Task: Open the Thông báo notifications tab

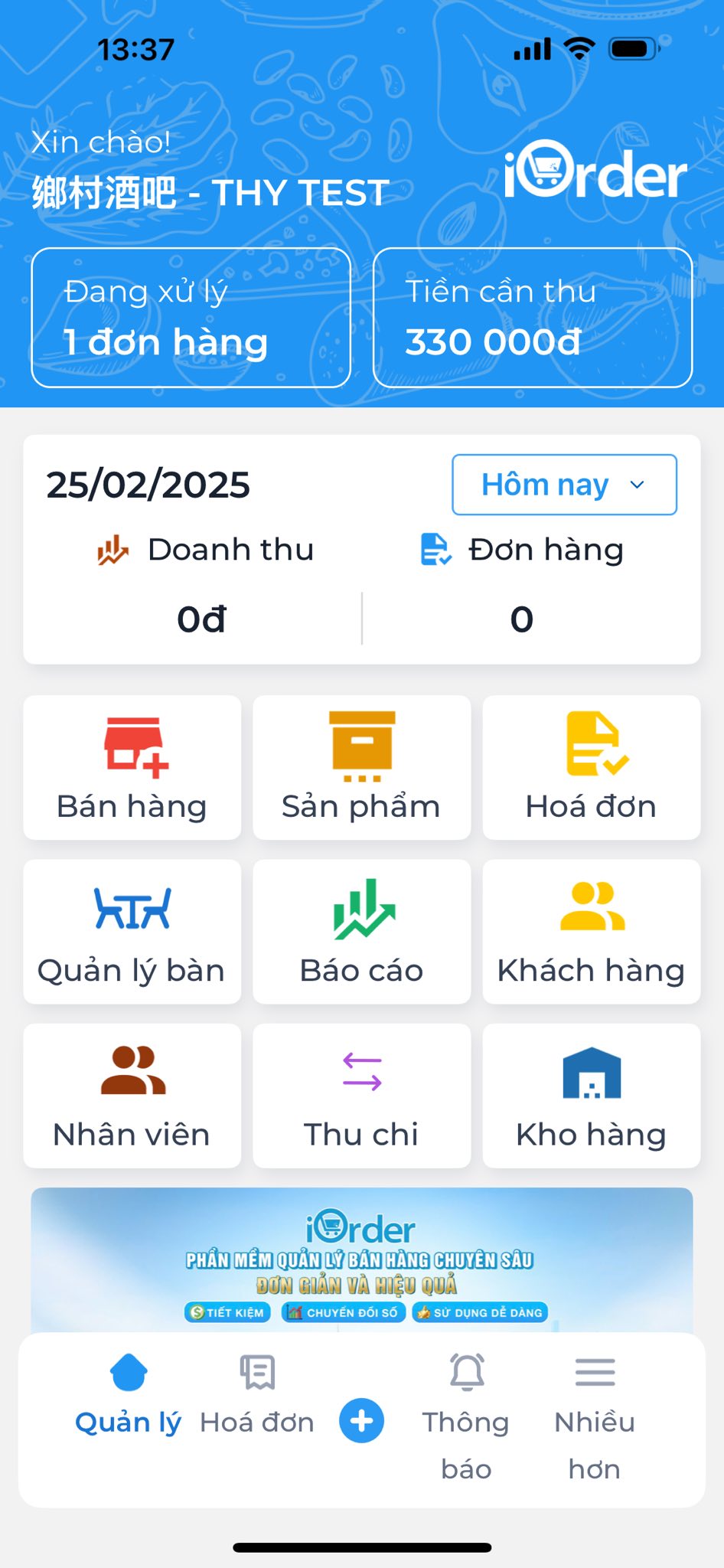Action: (x=466, y=1416)
